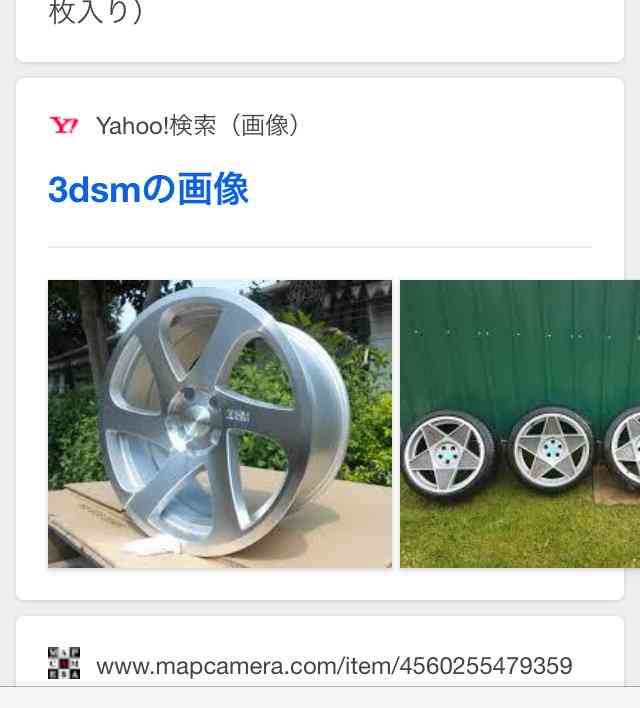Open the www.mapcamera.com search result
This screenshot has height=708, width=640.
tap(334, 666)
